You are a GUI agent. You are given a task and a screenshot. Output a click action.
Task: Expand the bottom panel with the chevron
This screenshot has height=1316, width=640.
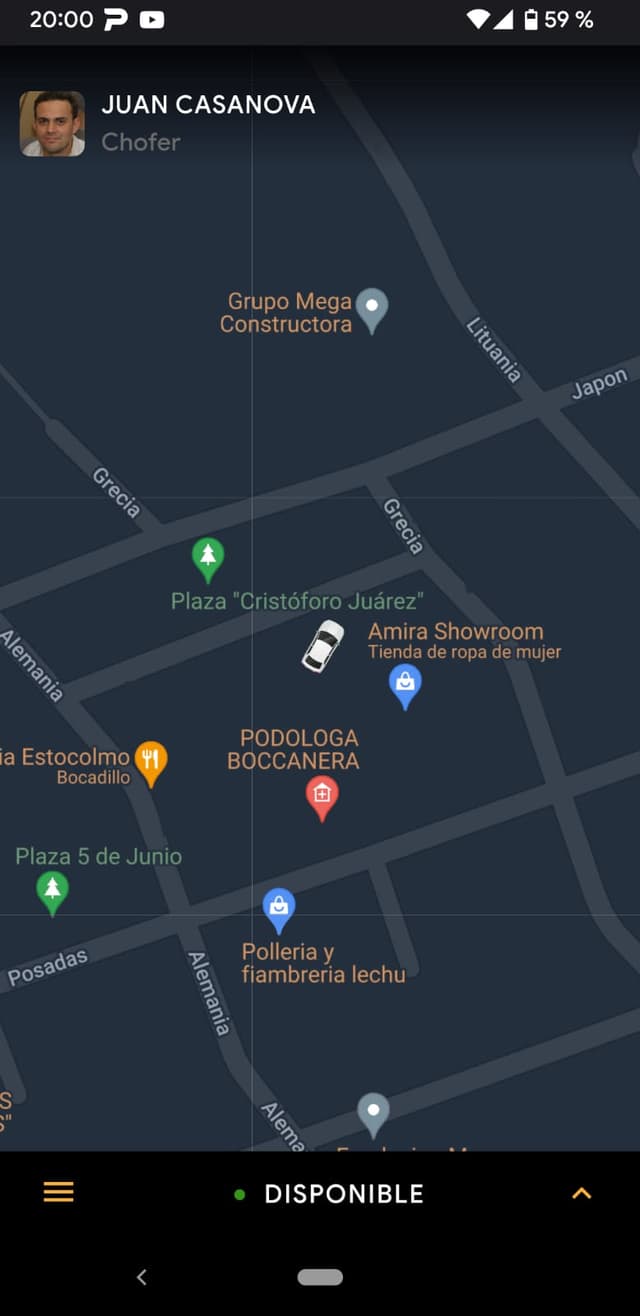click(581, 1193)
